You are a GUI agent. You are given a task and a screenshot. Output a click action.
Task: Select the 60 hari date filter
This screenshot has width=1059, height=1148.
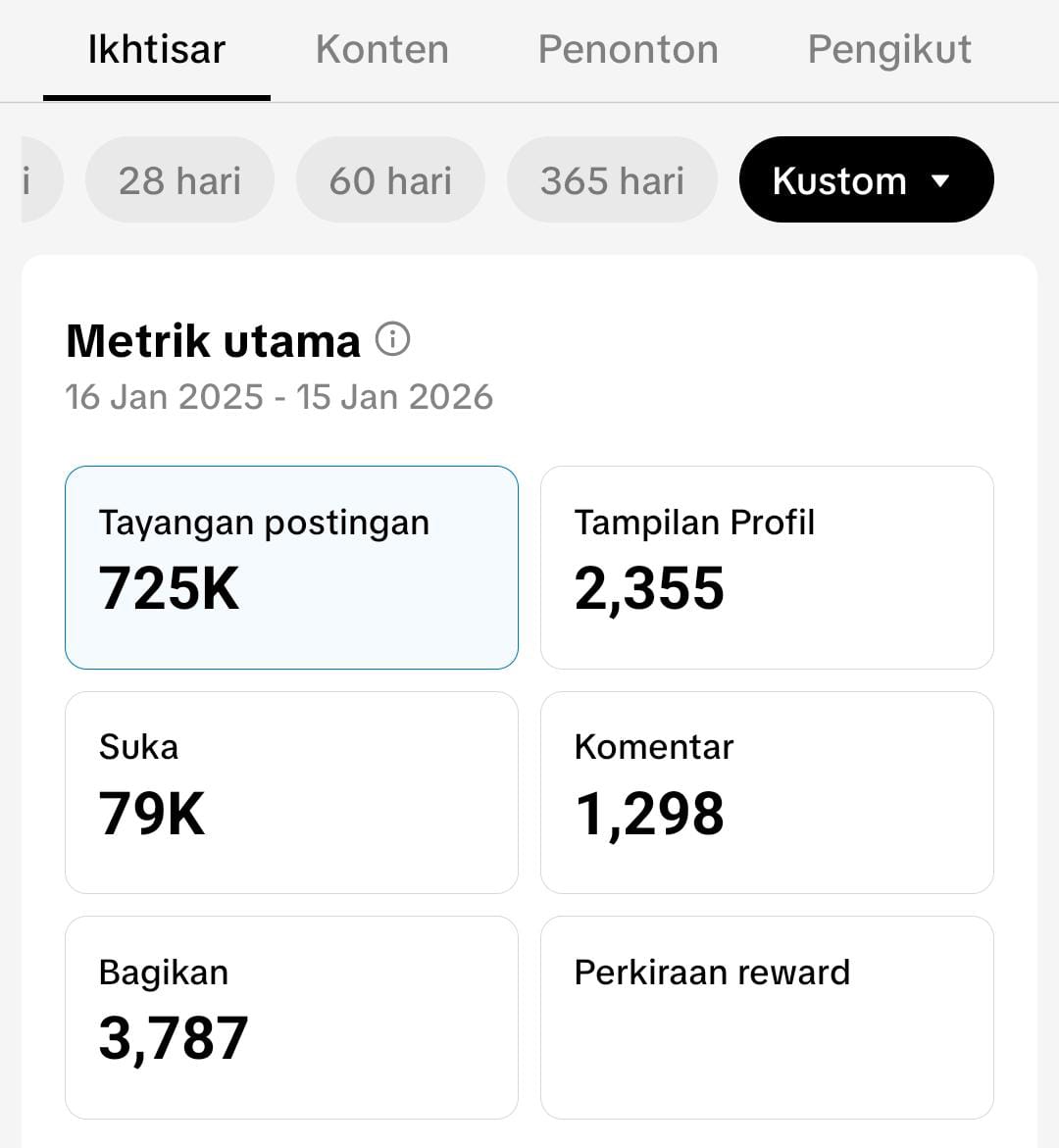pos(390,179)
